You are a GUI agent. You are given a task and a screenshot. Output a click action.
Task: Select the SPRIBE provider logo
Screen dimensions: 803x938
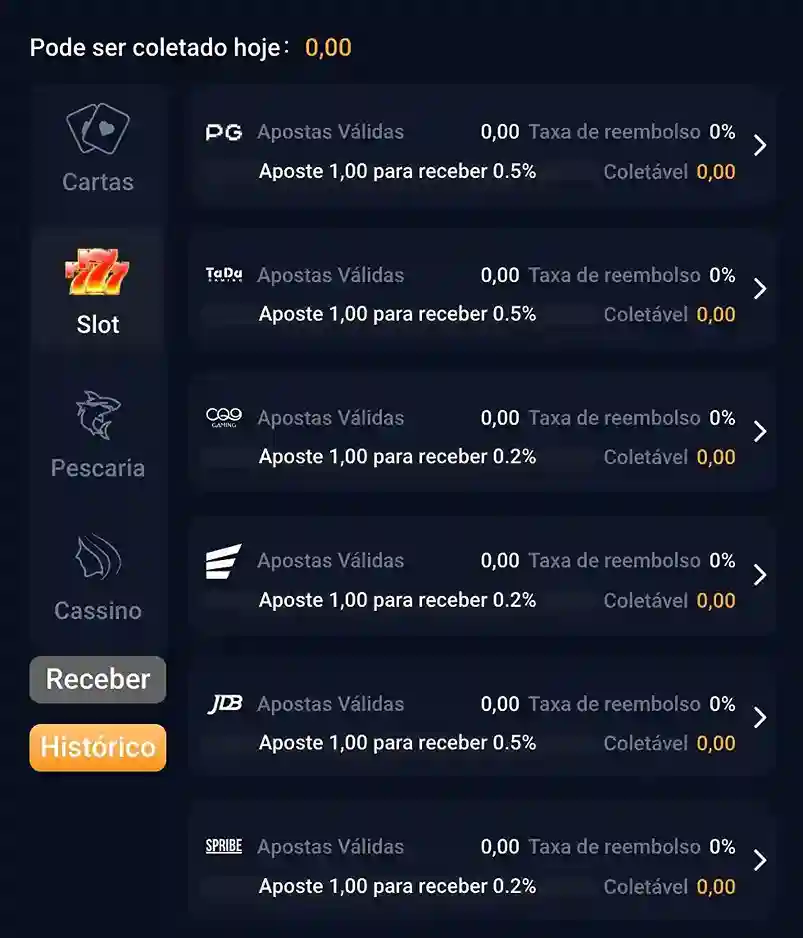coord(222,847)
